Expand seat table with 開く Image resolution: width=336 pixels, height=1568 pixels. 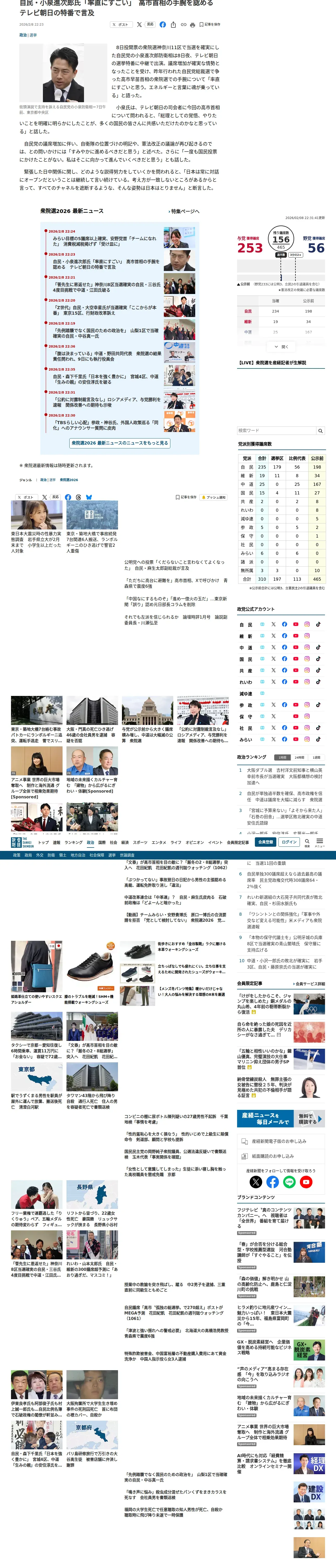(x=281, y=347)
